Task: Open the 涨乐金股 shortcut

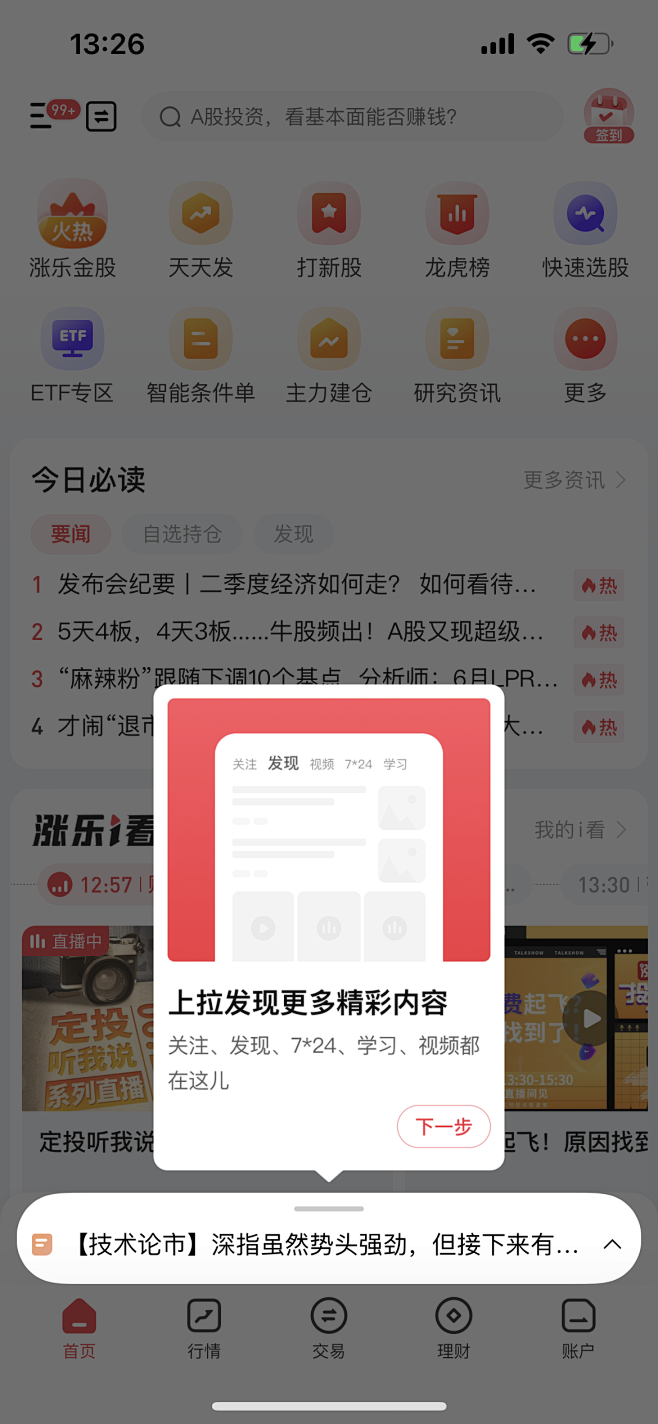Action: (72, 228)
